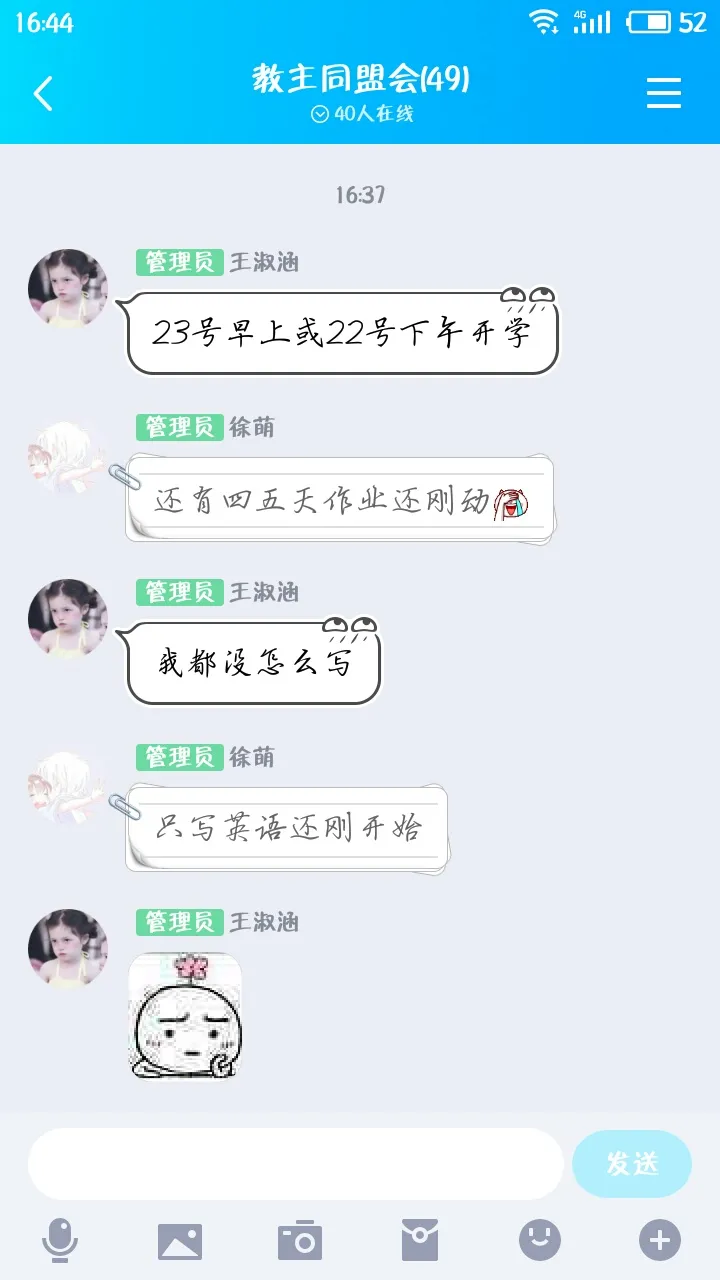
Task: View the sticker sent by 王淑涵
Action: point(185,1017)
